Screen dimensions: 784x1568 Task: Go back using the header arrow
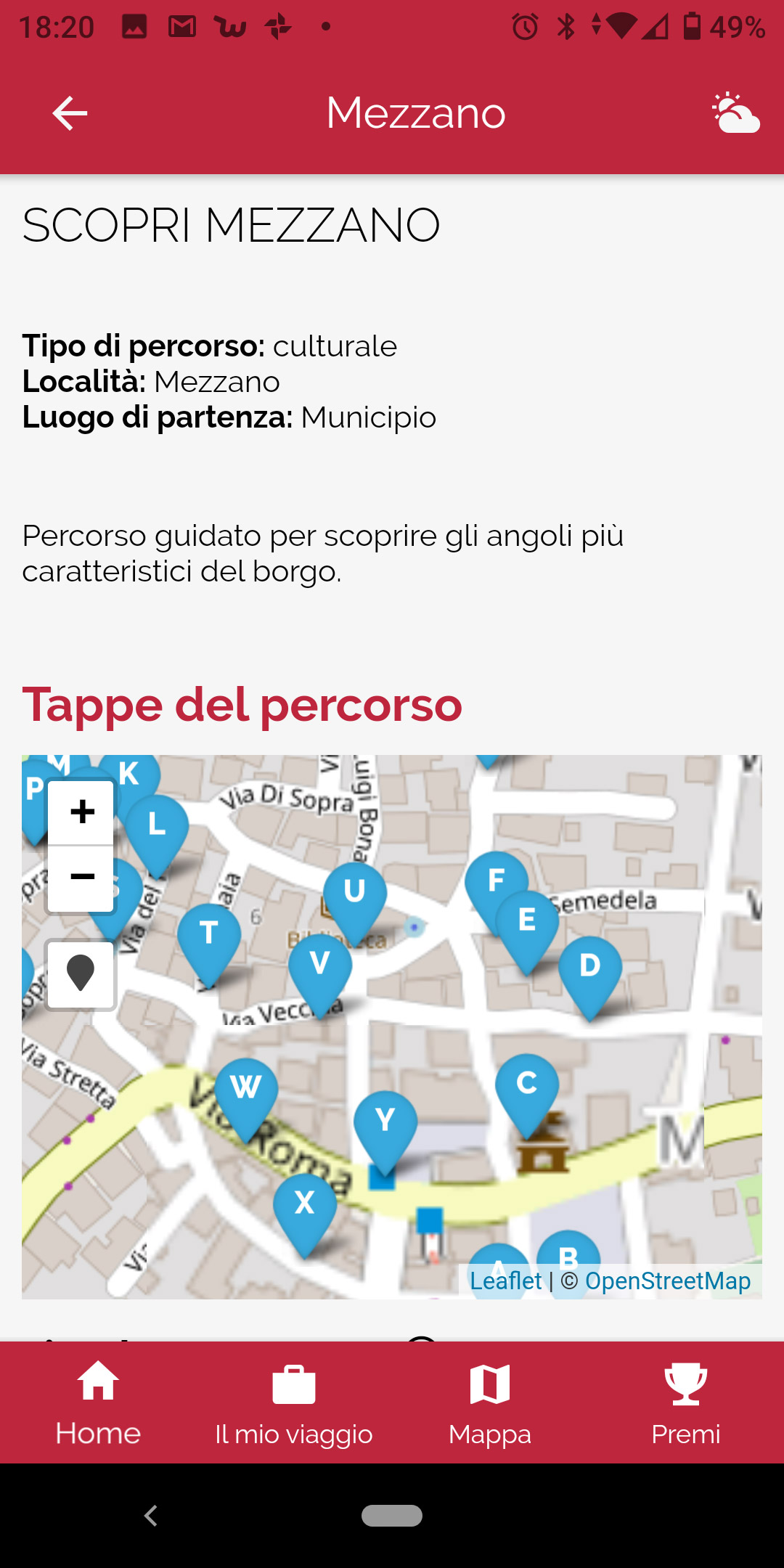click(70, 113)
